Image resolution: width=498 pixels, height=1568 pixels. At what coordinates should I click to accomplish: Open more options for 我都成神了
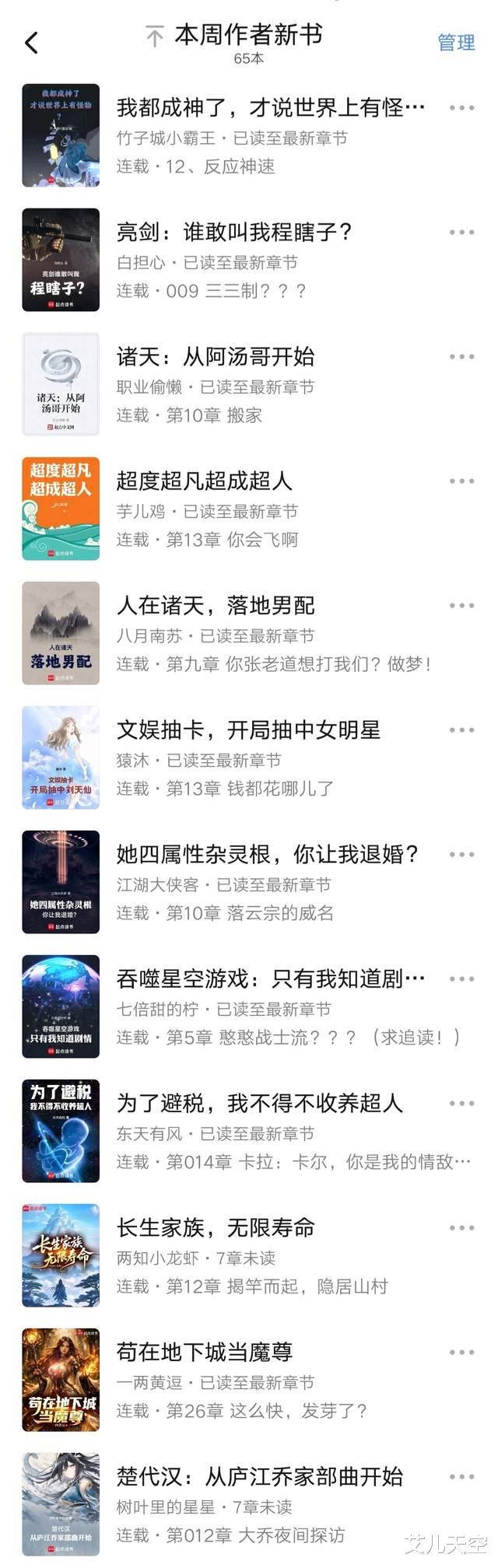461,108
